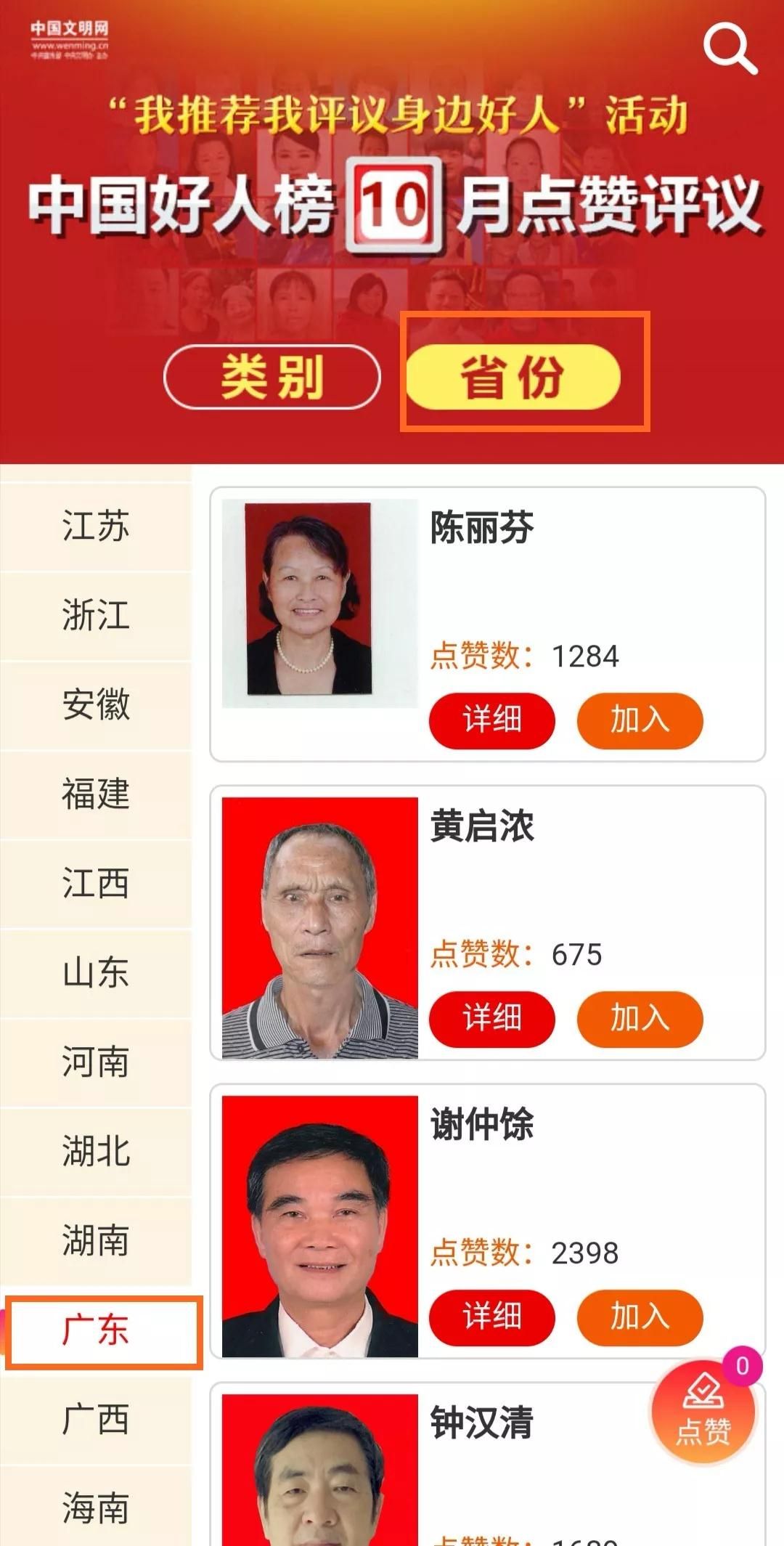Screen dimensions: 784x1546
Task: Add 谢仲馀 via 加入
Action: [x=640, y=1317]
